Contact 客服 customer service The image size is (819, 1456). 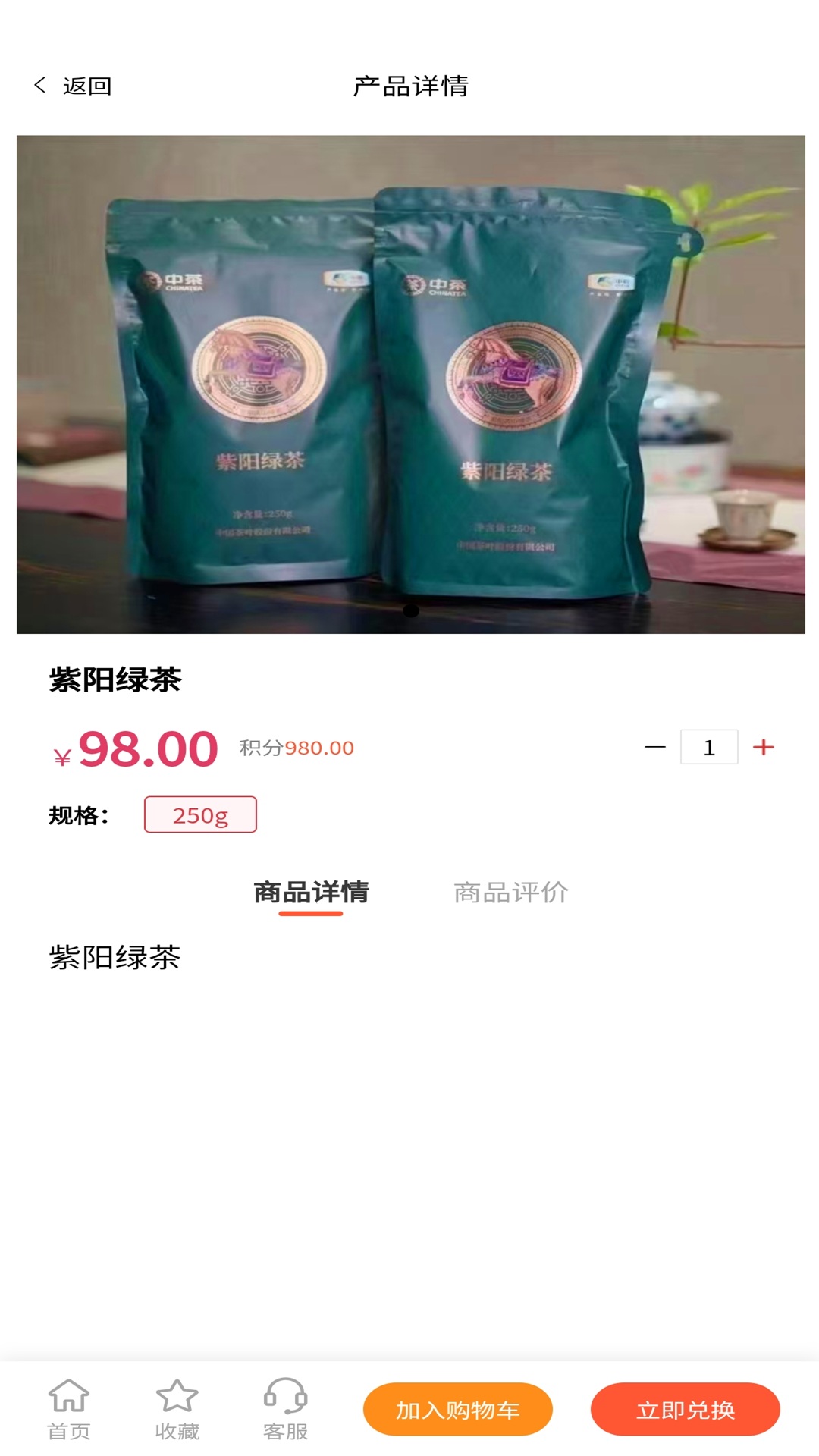(x=285, y=1410)
